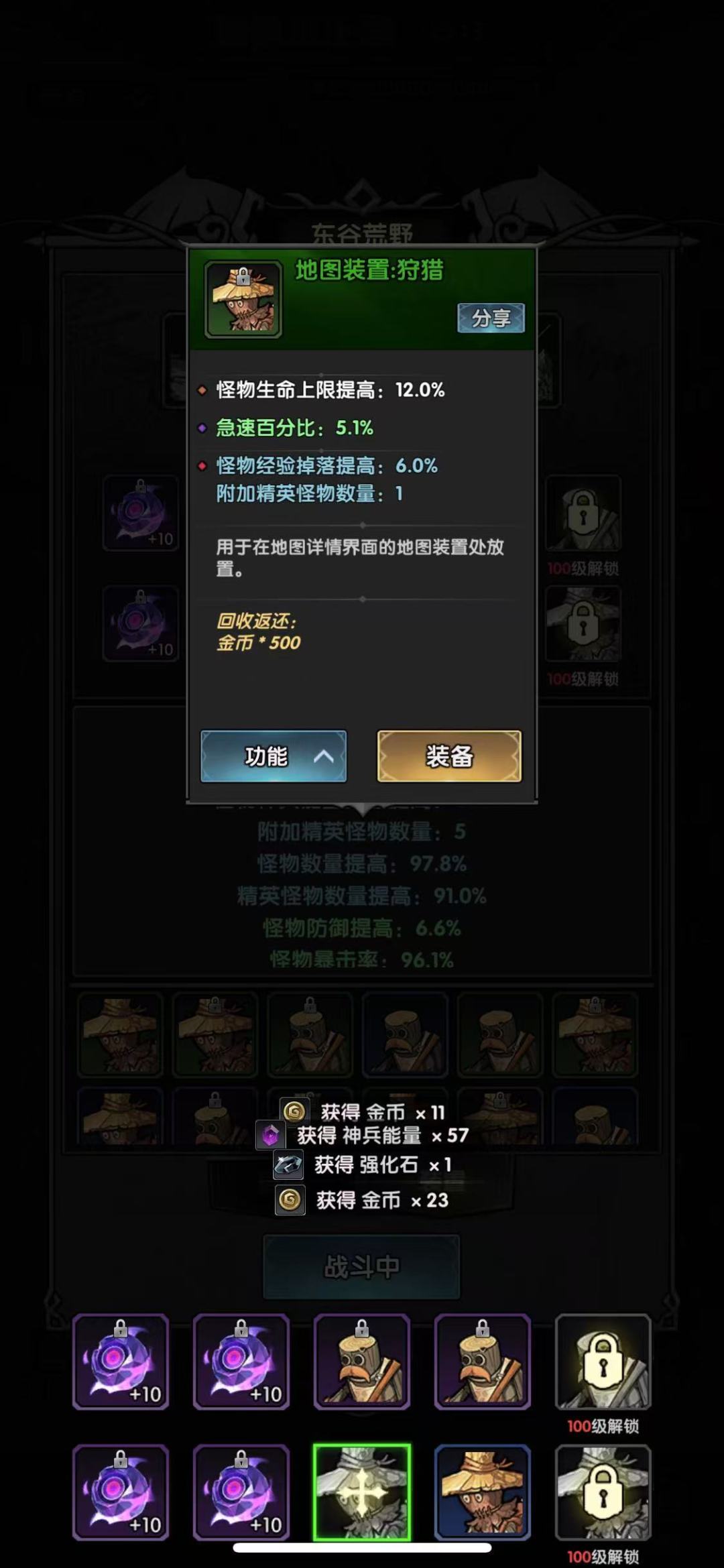Click the gold coin icon beside 获得金币 ×11
724x1568 pixels.
pos(292,1110)
